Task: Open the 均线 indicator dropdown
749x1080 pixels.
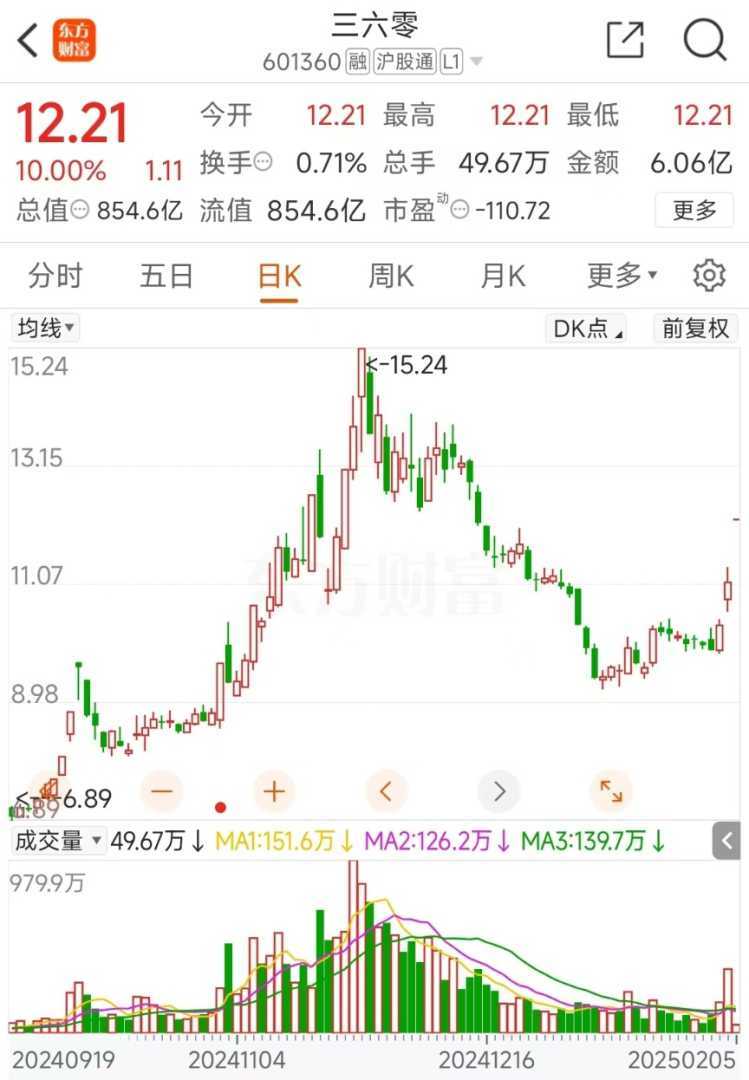Action: click(x=45, y=328)
